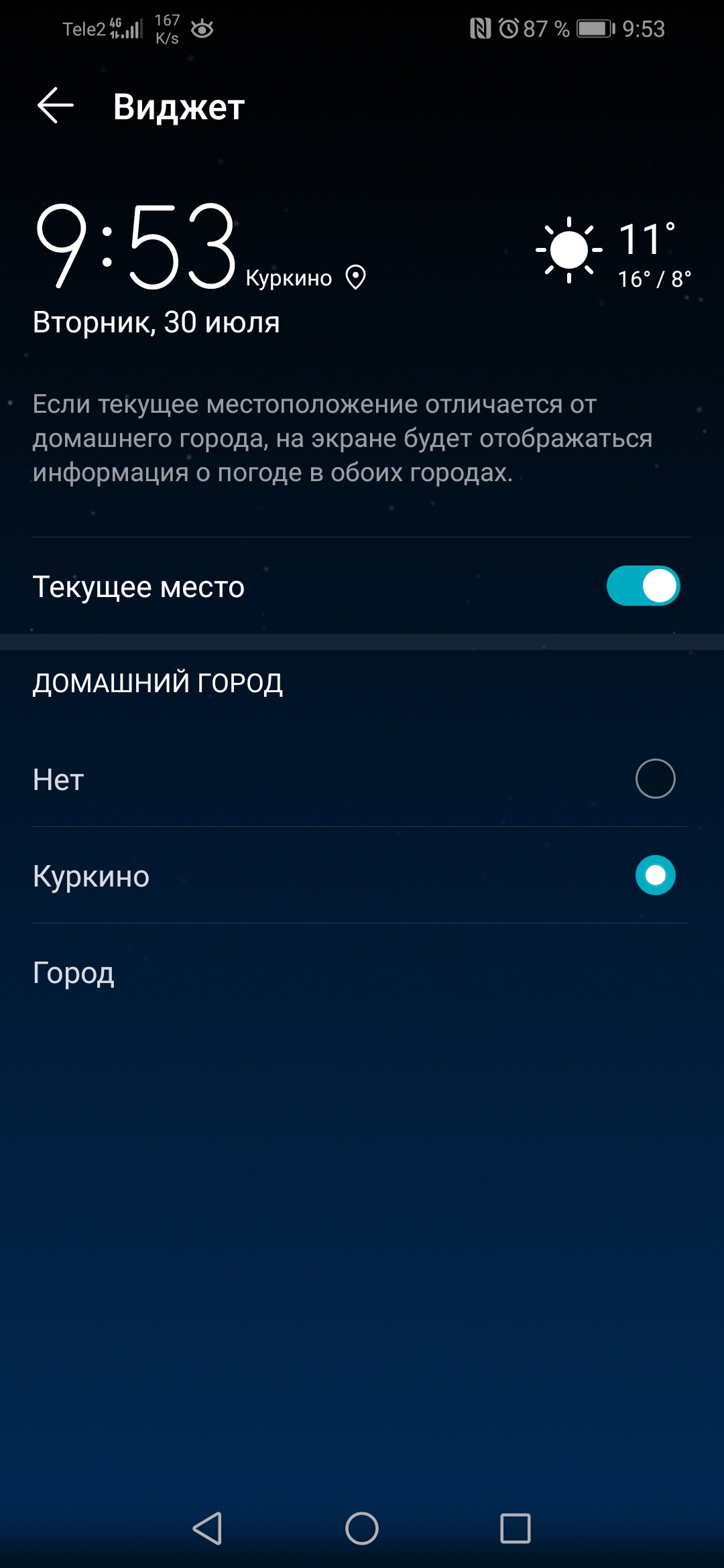Viewport: 724px width, 1568px height.
Task: Go back from the Виджет screen
Action: pos(55,106)
